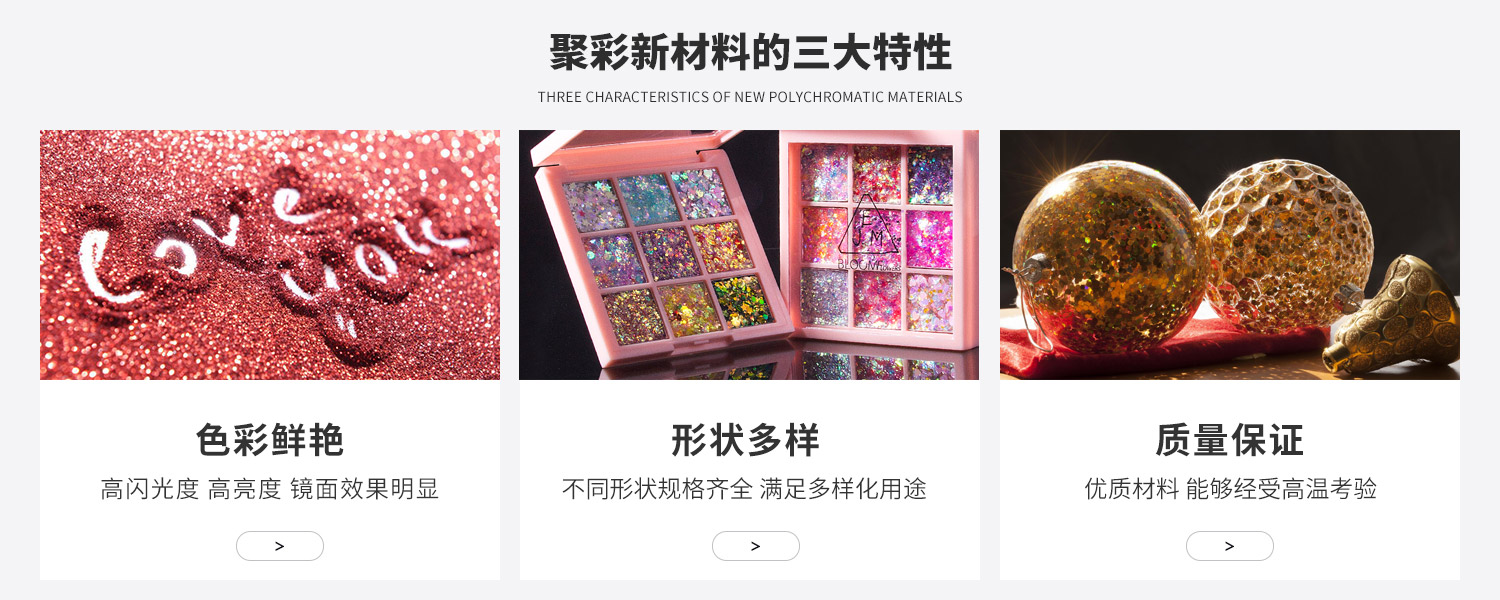This screenshot has width=1500, height=600.
Task: Open the 形状多样 glitter palette card
Action: click(749, 255)
